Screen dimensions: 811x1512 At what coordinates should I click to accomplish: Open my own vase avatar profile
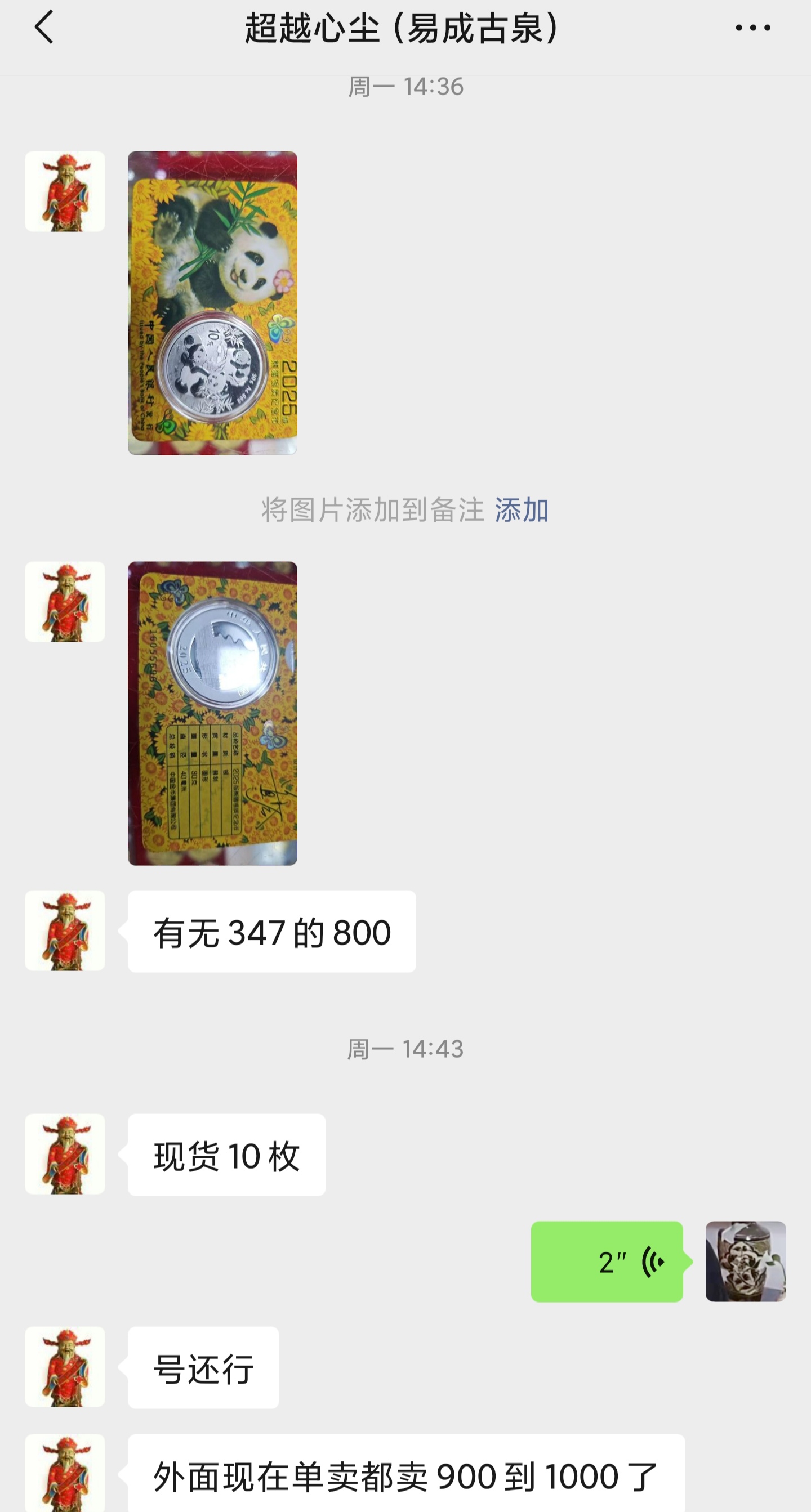pyautogui.click(x=745, y=1262)
